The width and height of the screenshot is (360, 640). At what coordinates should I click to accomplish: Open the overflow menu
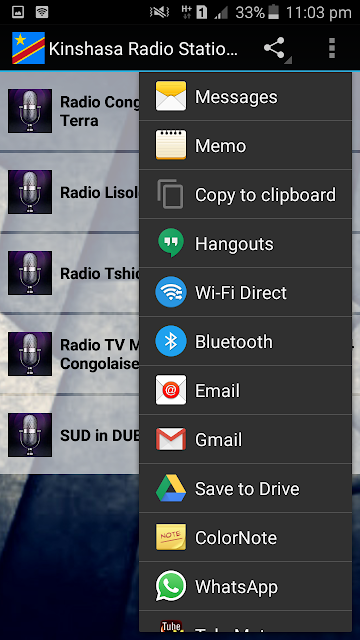click(332, 48)
